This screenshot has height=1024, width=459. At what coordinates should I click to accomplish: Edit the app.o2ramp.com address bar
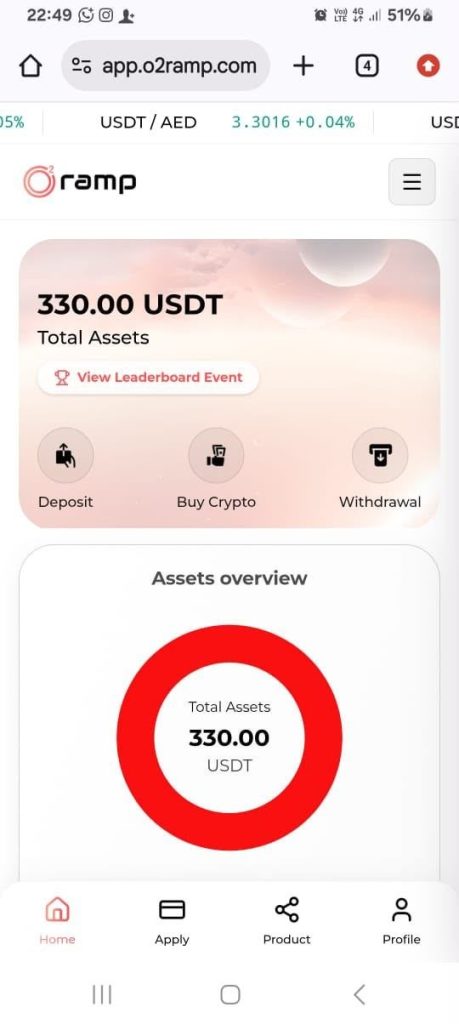click(x=166, y=66)
